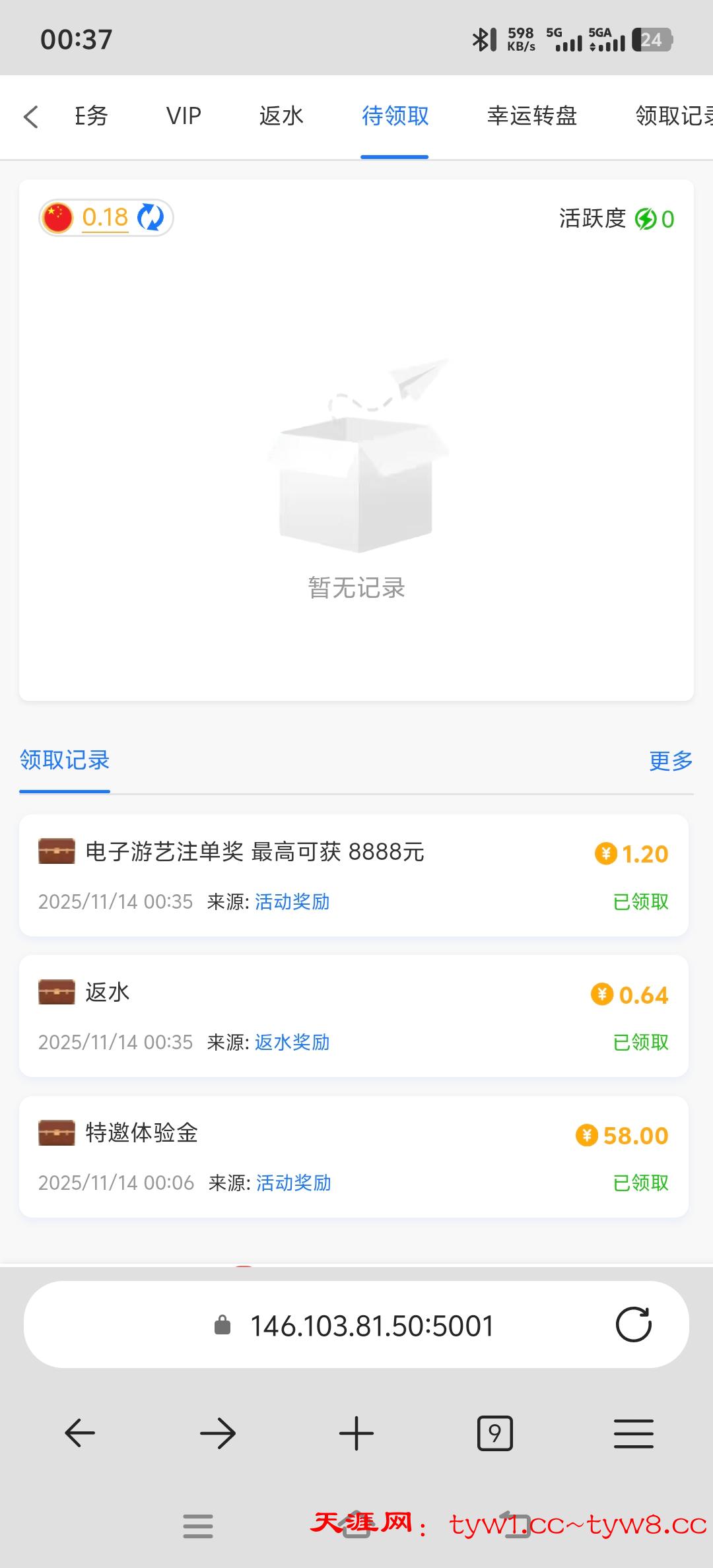The image size is (713, 1568).
Task: Reload the page in the browser
Action: click(x=633, y=1325)
